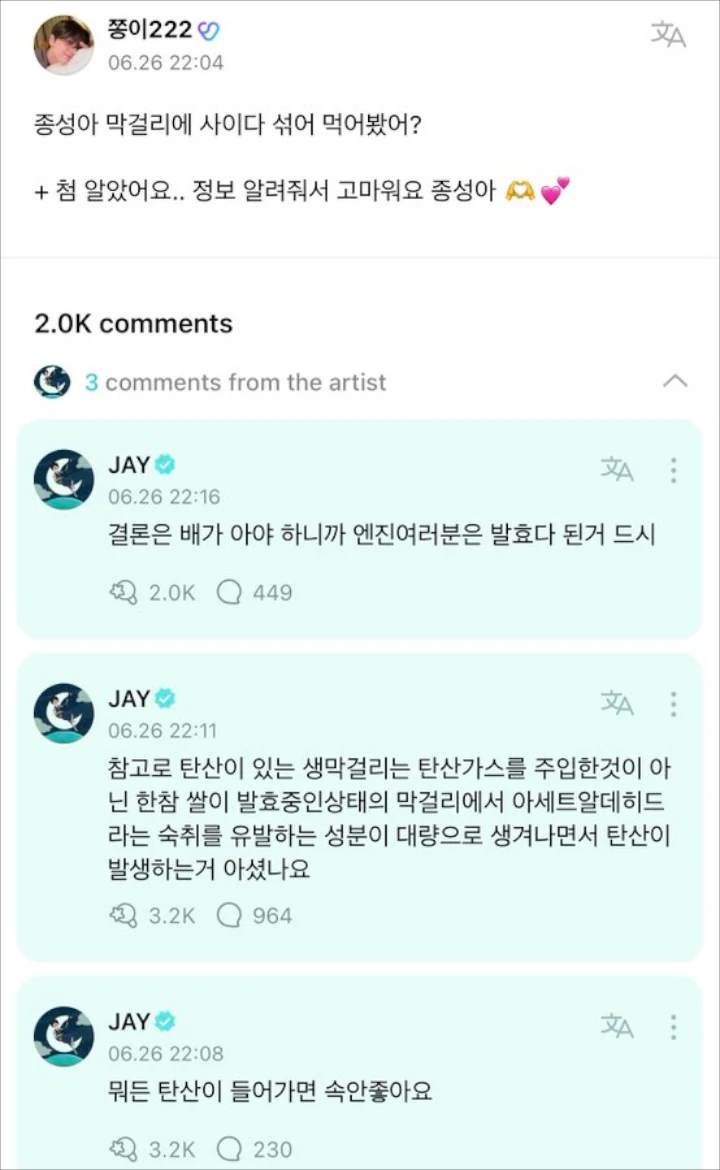
Task: Translate JAY's 22:11 comment
Action: pyautogui.click(x=617, y=703)
